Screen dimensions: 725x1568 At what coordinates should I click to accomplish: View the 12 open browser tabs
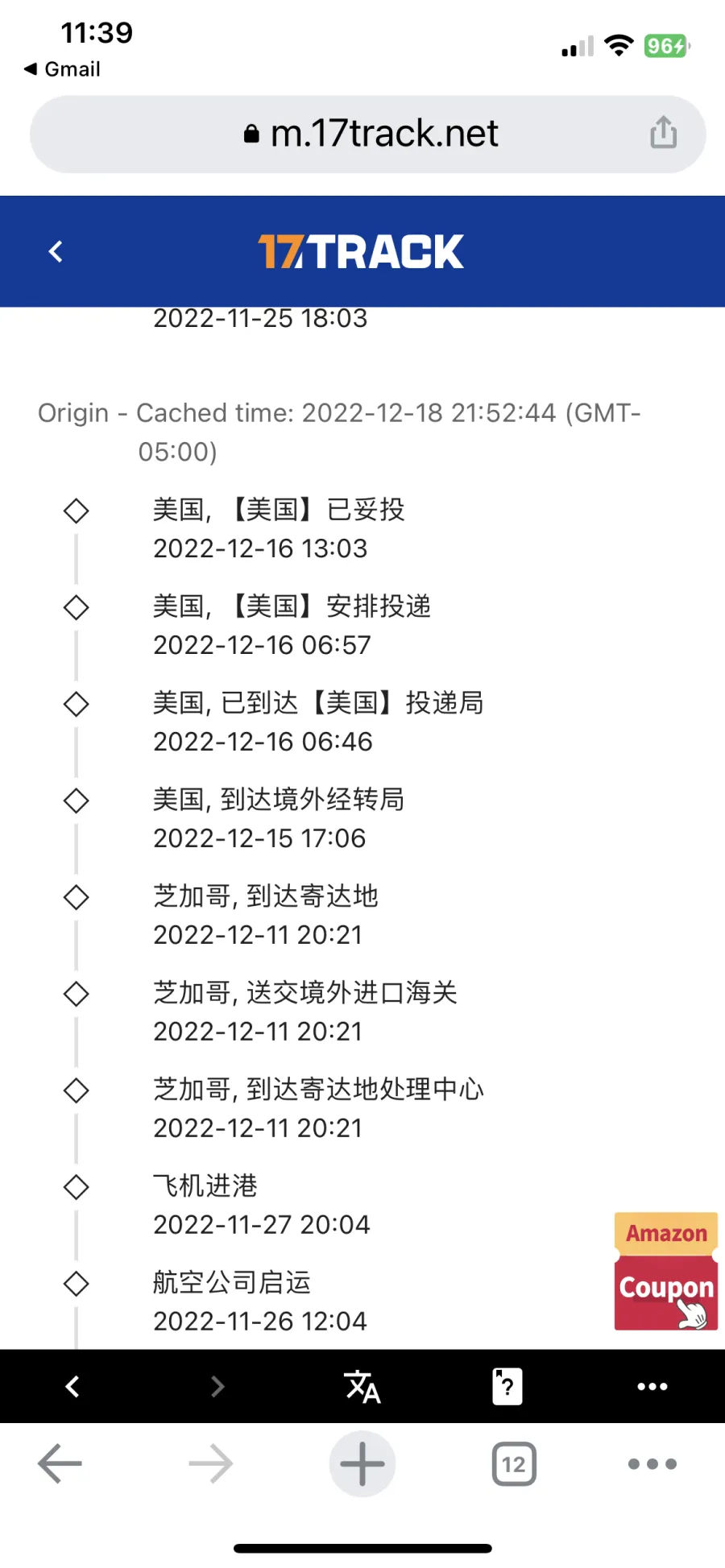[x=514, y=1464]
